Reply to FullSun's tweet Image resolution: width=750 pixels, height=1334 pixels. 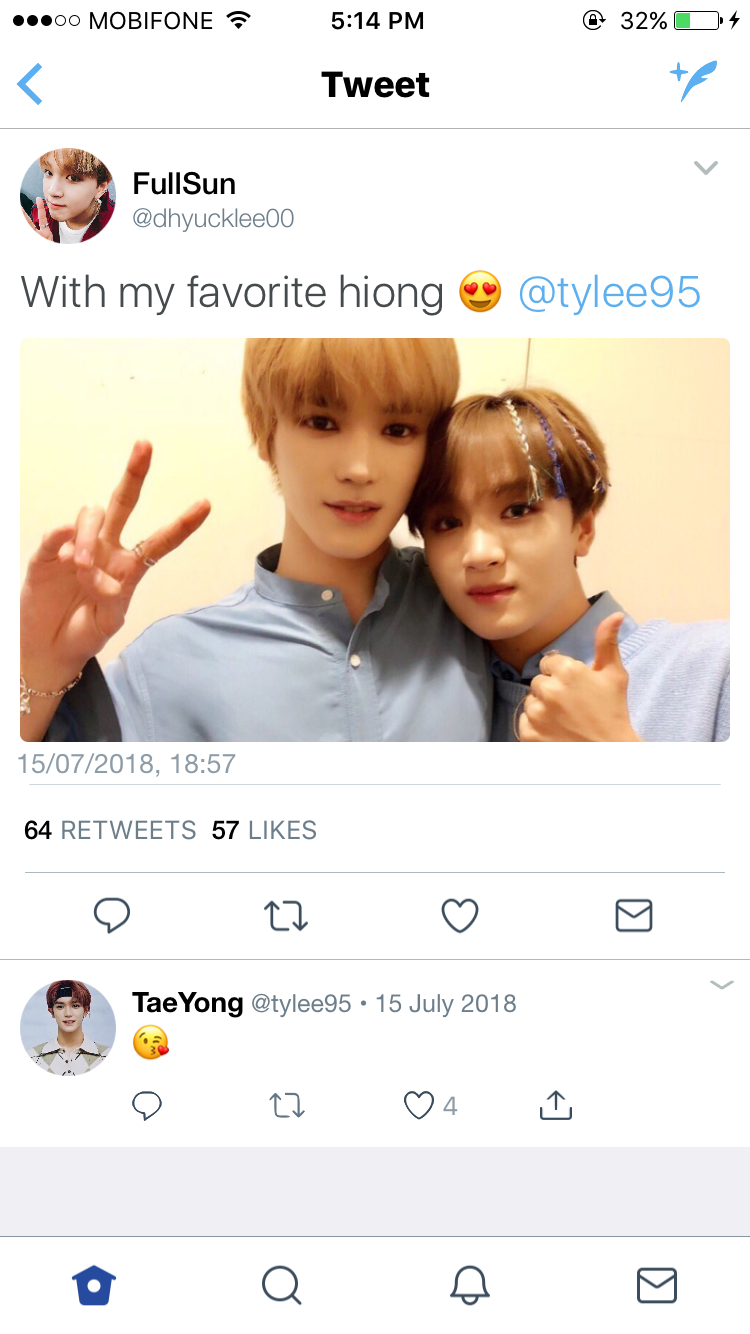(x=112, y=915)
